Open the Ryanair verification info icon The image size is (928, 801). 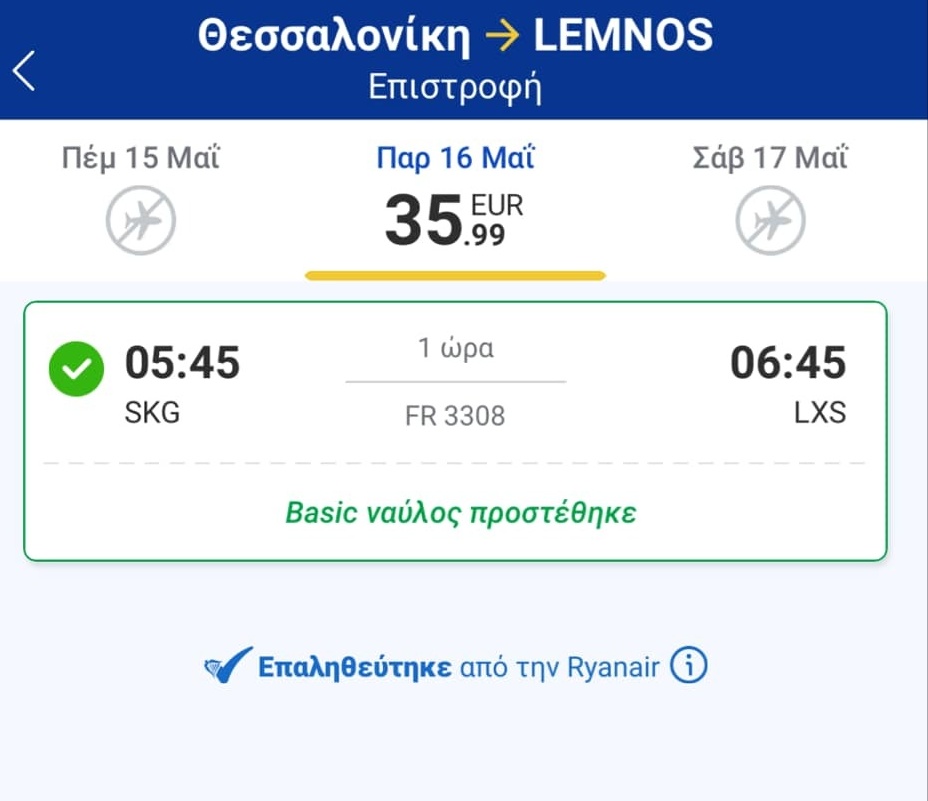(688, 665)
